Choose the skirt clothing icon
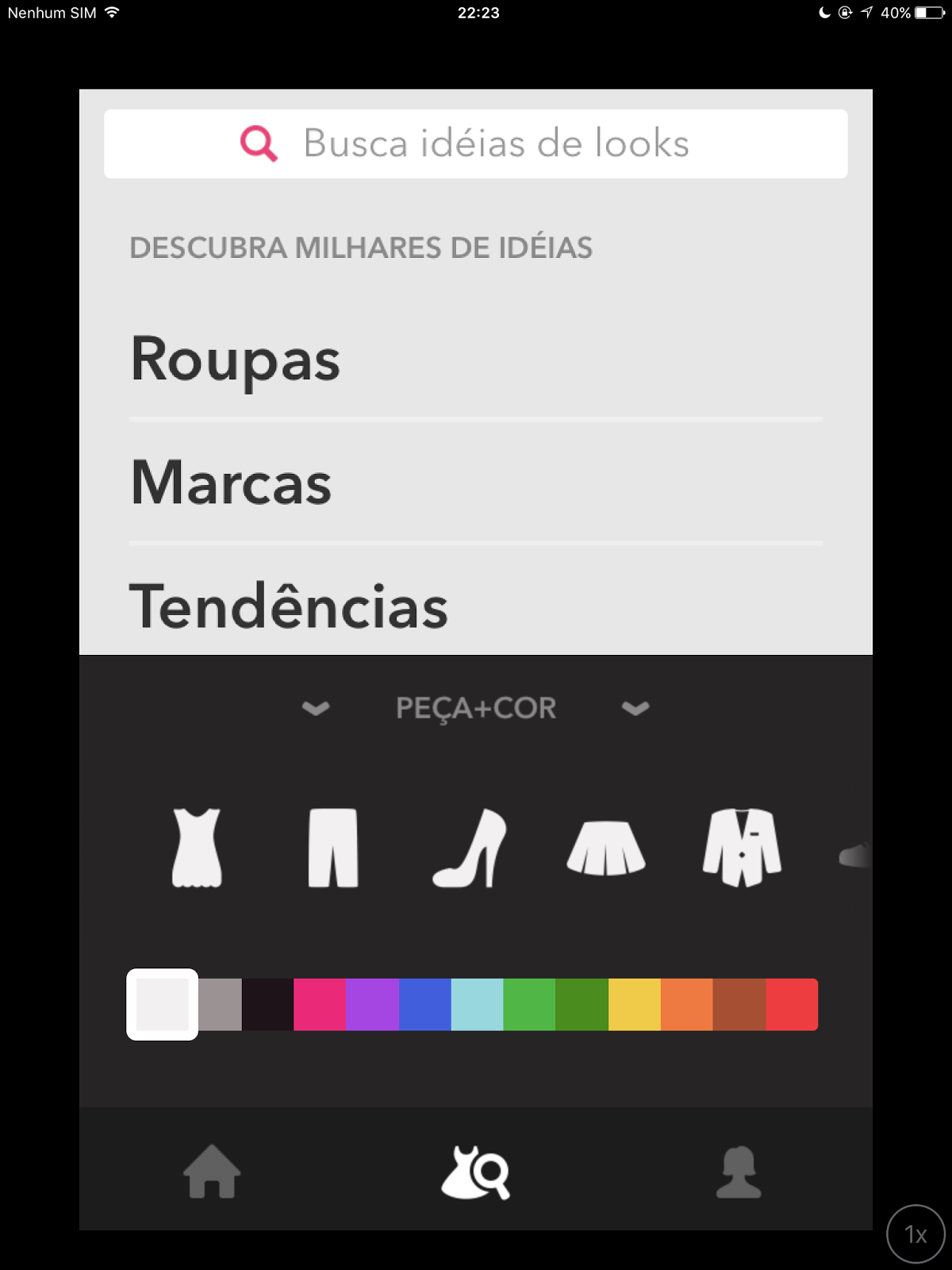952x1270 pixels. pos(606,848)
